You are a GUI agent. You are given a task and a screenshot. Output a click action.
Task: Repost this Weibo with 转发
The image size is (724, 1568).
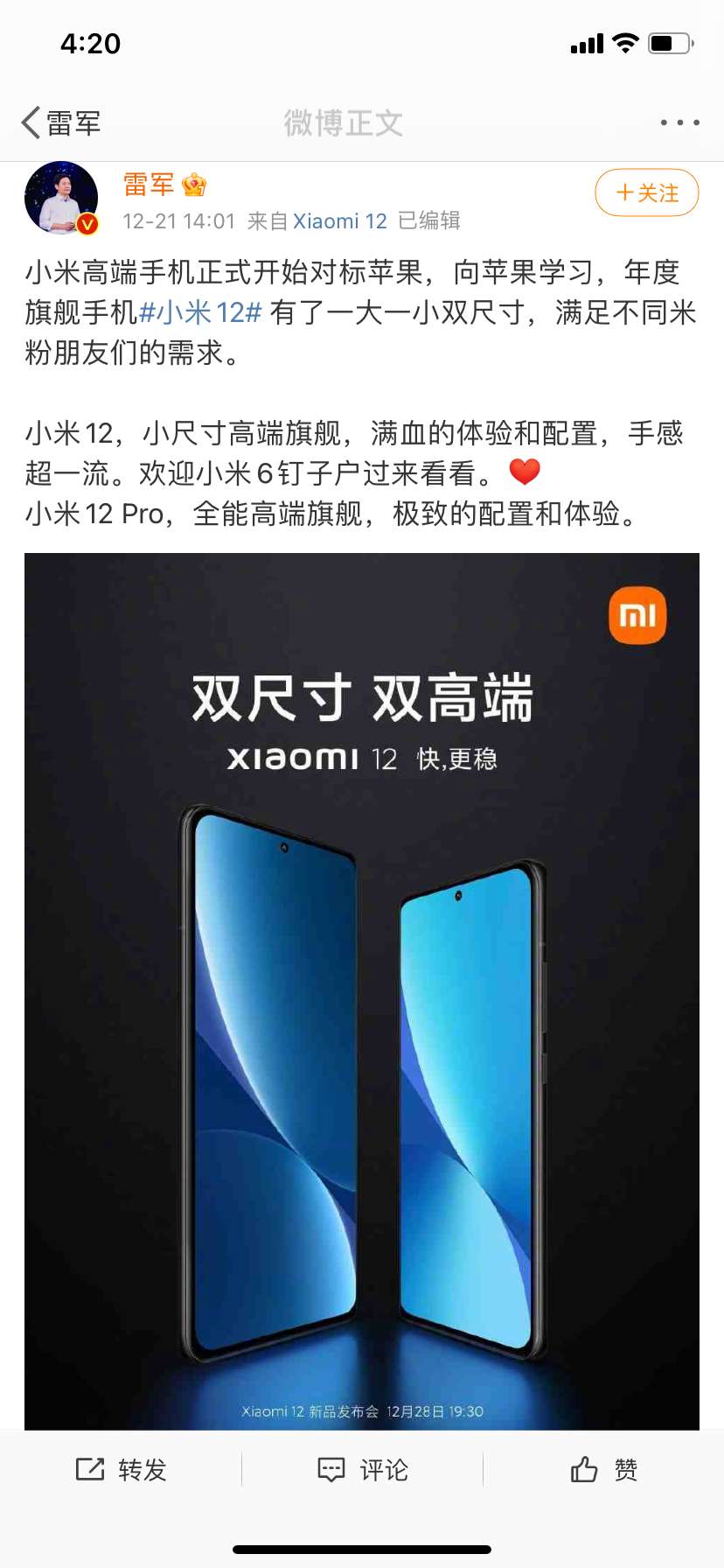(x=121, y=1469)
